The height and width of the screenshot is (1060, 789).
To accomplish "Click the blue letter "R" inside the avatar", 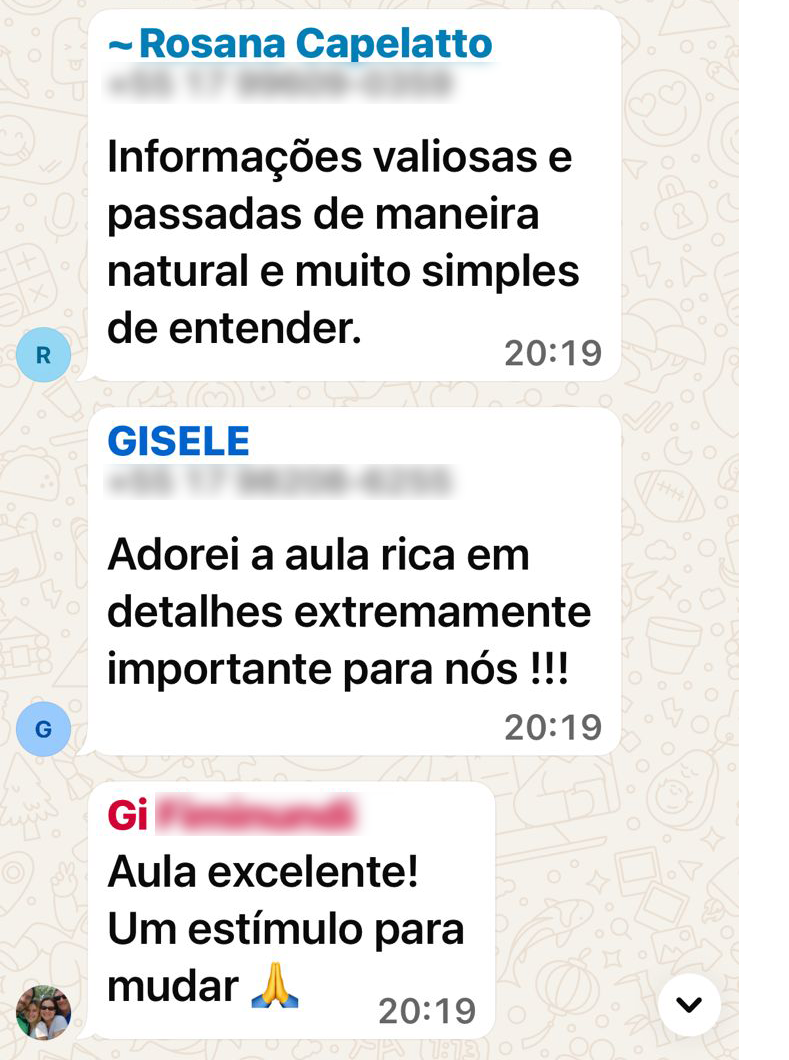I will click(x=43, y=354).
